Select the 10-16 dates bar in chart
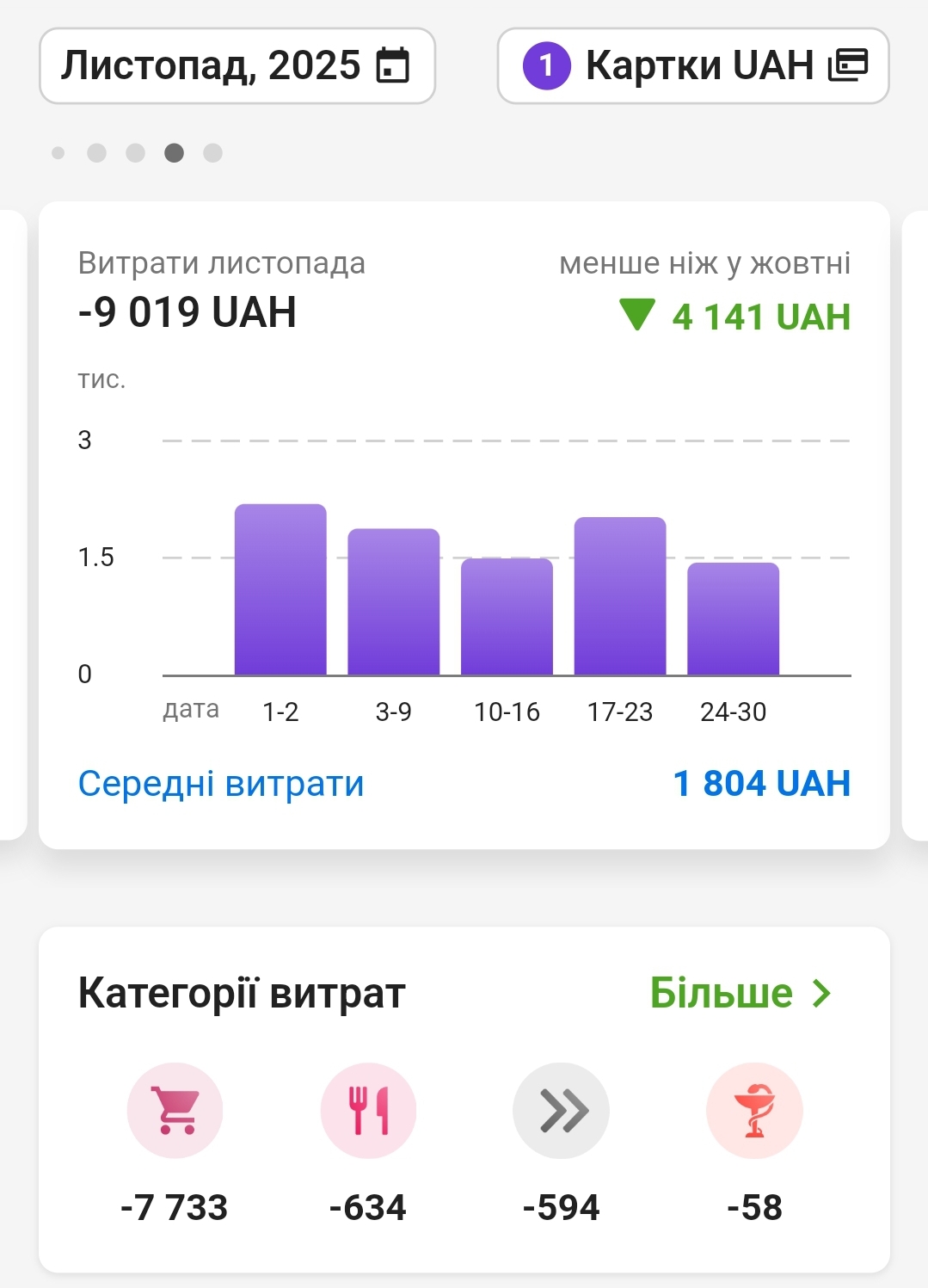The height and width of the screenshot is (1288, 928). click(507, 617)
